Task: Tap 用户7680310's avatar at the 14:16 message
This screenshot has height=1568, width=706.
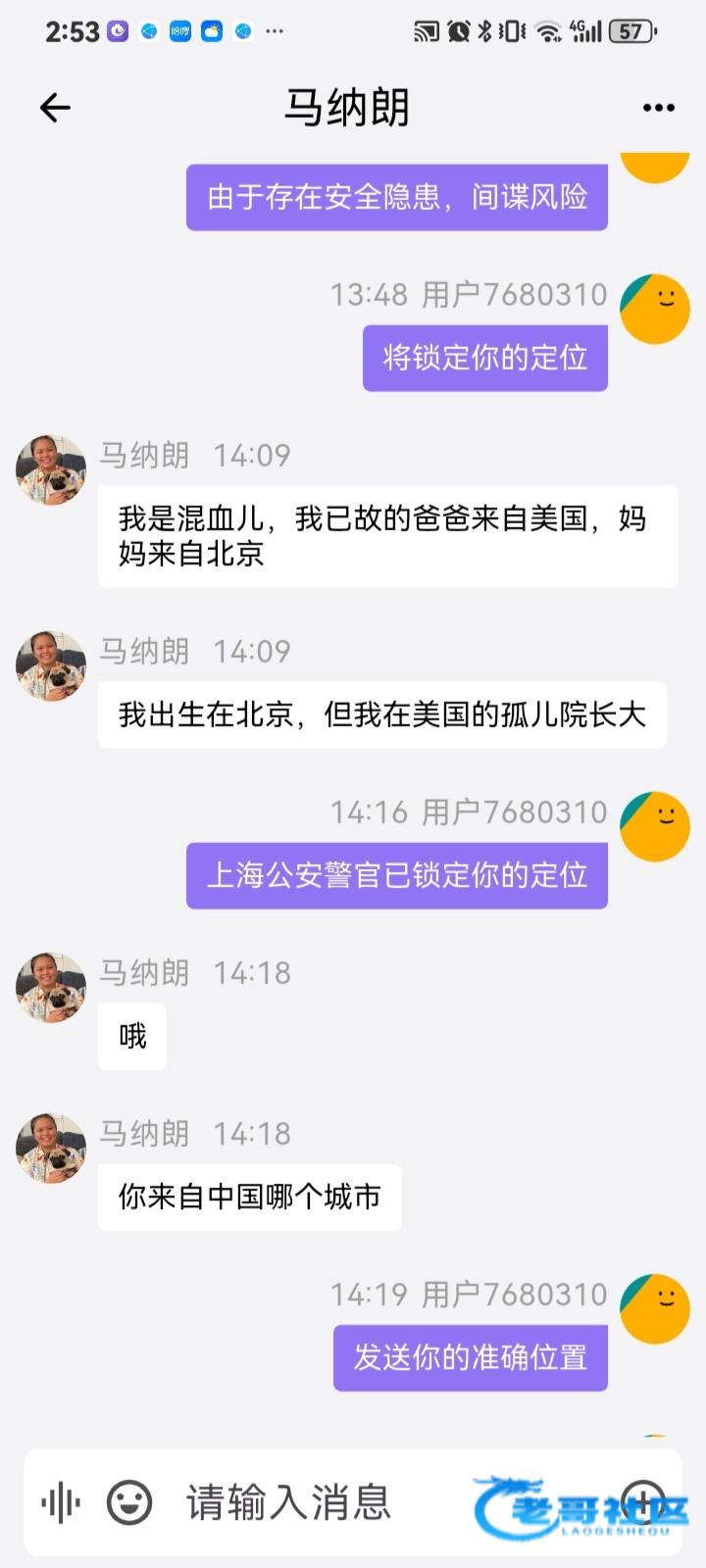Action: coord(655,827)
